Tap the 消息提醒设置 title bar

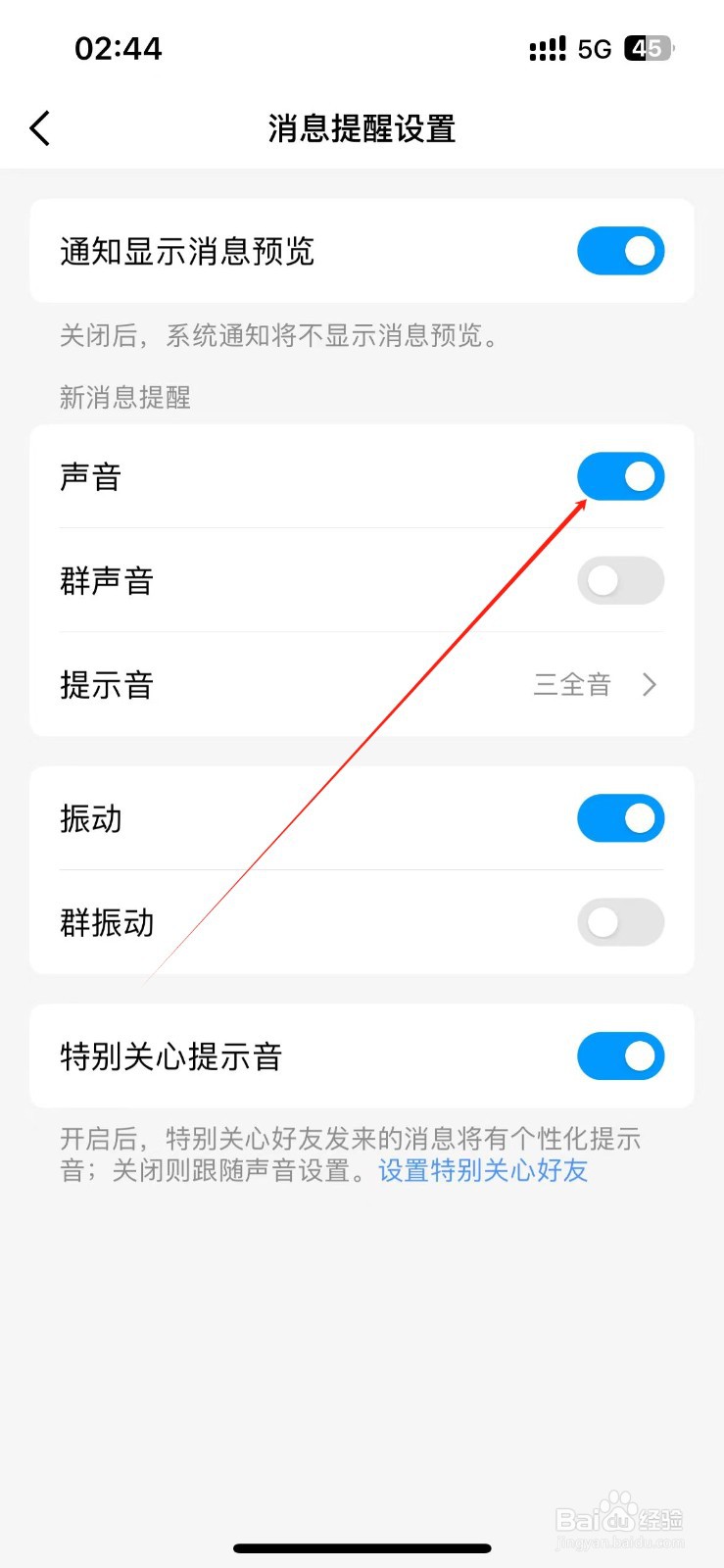362,128
